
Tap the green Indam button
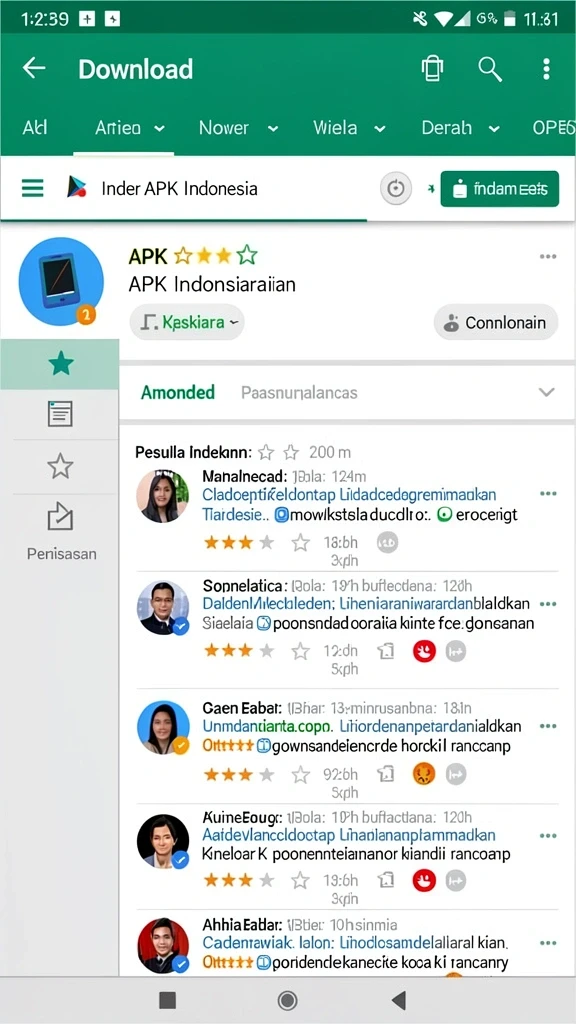[500, 189]
